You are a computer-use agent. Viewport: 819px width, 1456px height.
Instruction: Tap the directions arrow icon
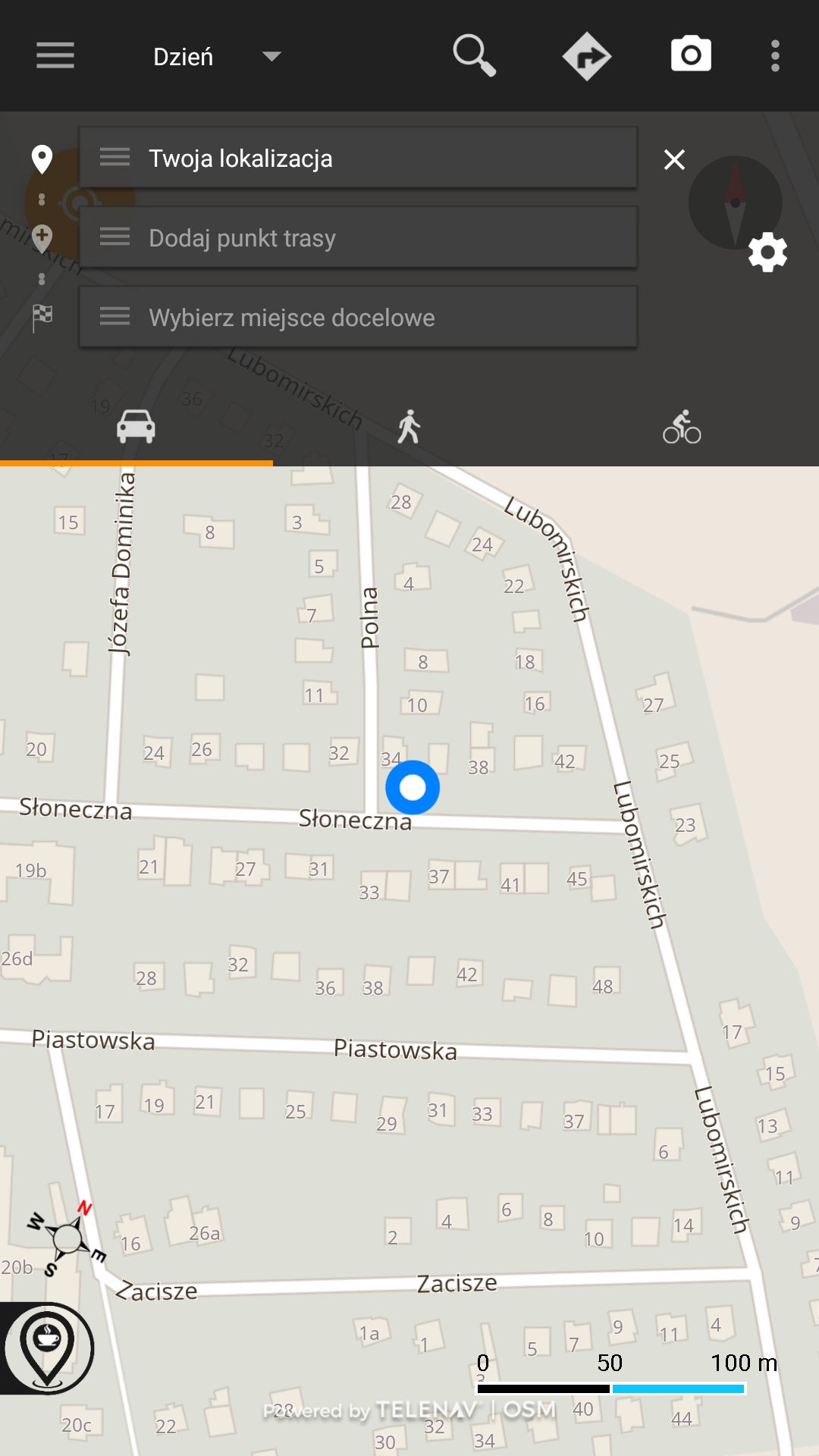coord(587,56)
